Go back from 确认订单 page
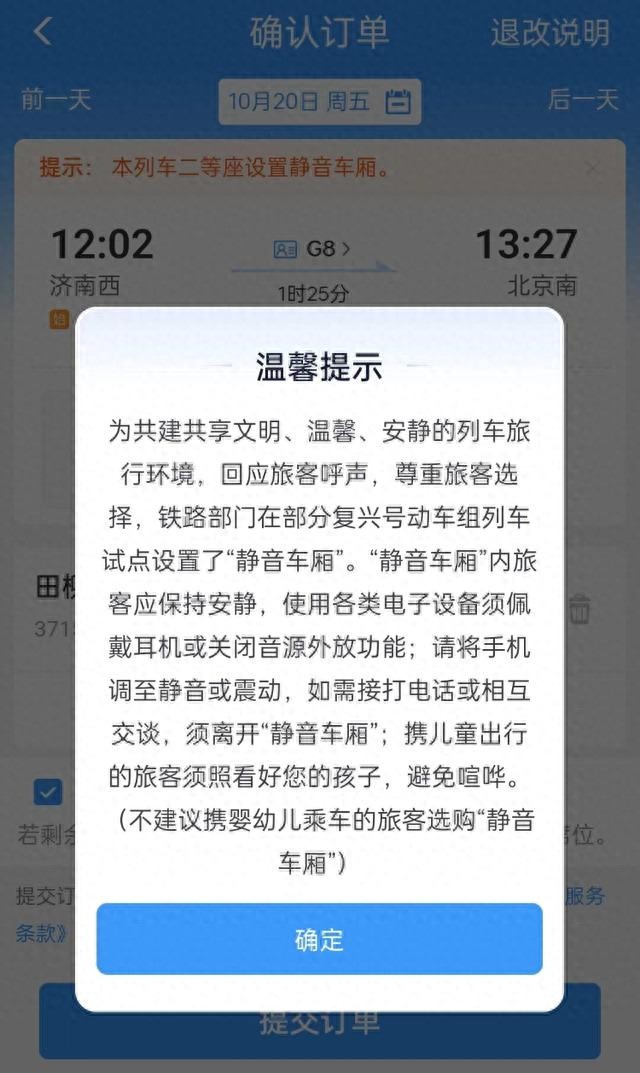The height and width of the screenshot is (1073, 640). pos(42,32)
